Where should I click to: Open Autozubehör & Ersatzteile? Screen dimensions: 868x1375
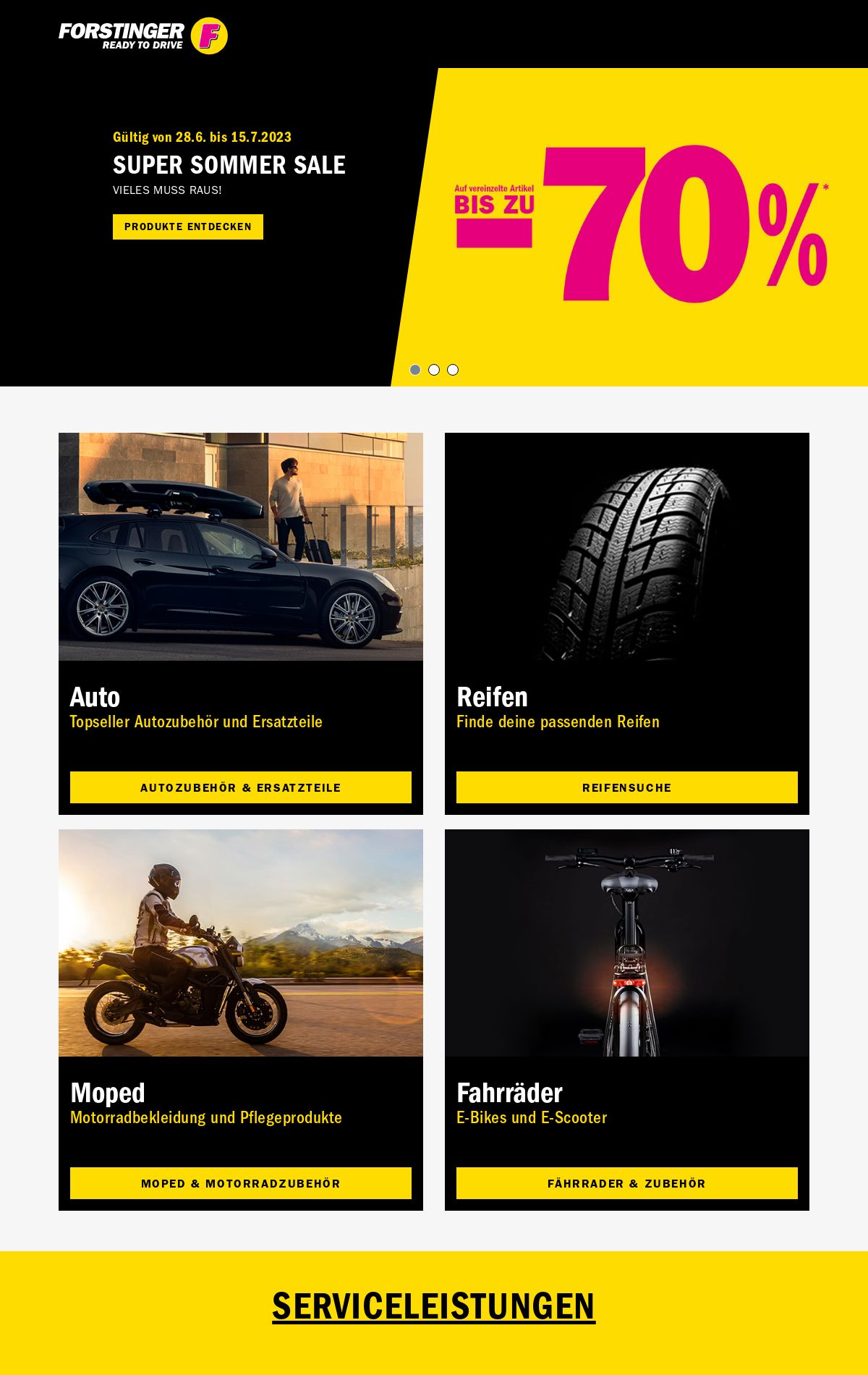click(x=240, y=787)
